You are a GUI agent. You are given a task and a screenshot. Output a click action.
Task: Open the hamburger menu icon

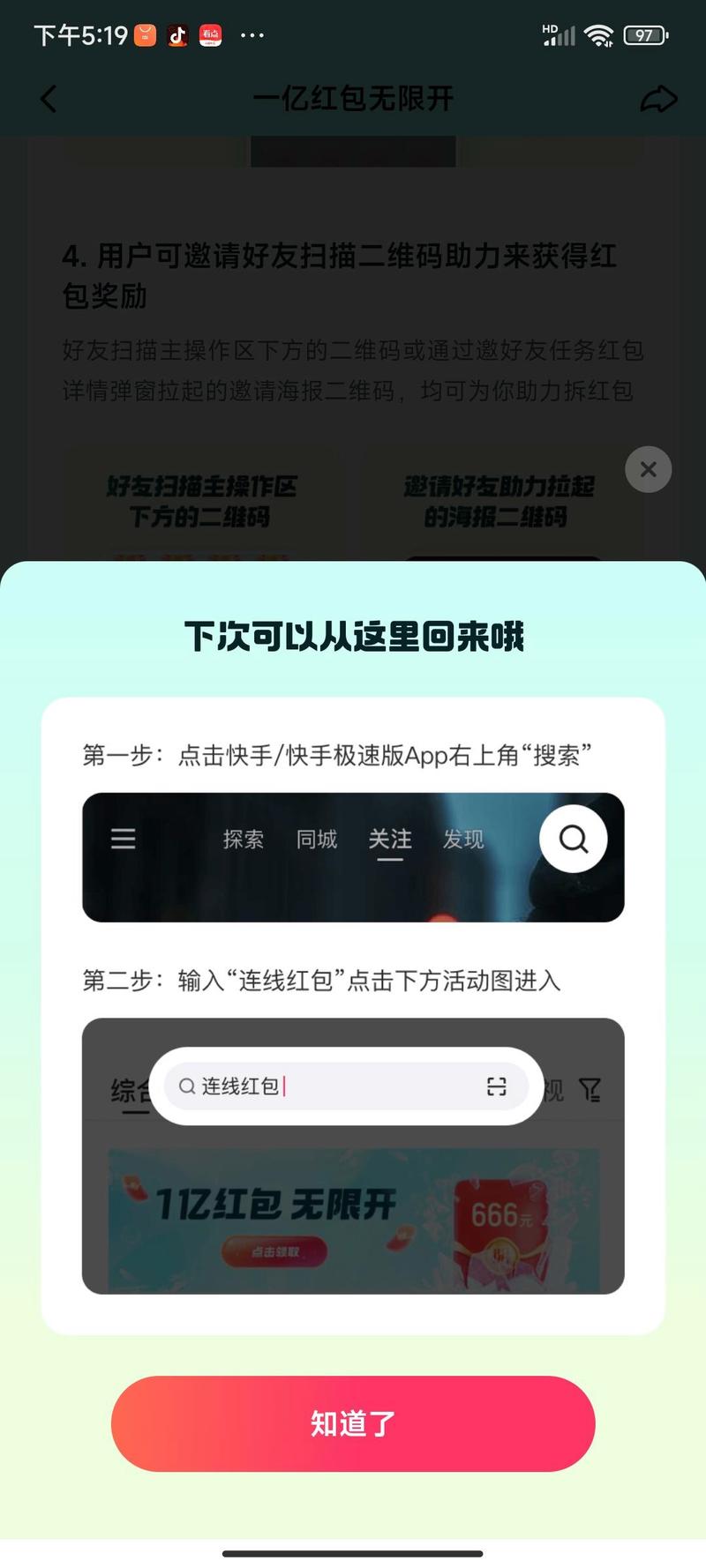coord(123,840)
